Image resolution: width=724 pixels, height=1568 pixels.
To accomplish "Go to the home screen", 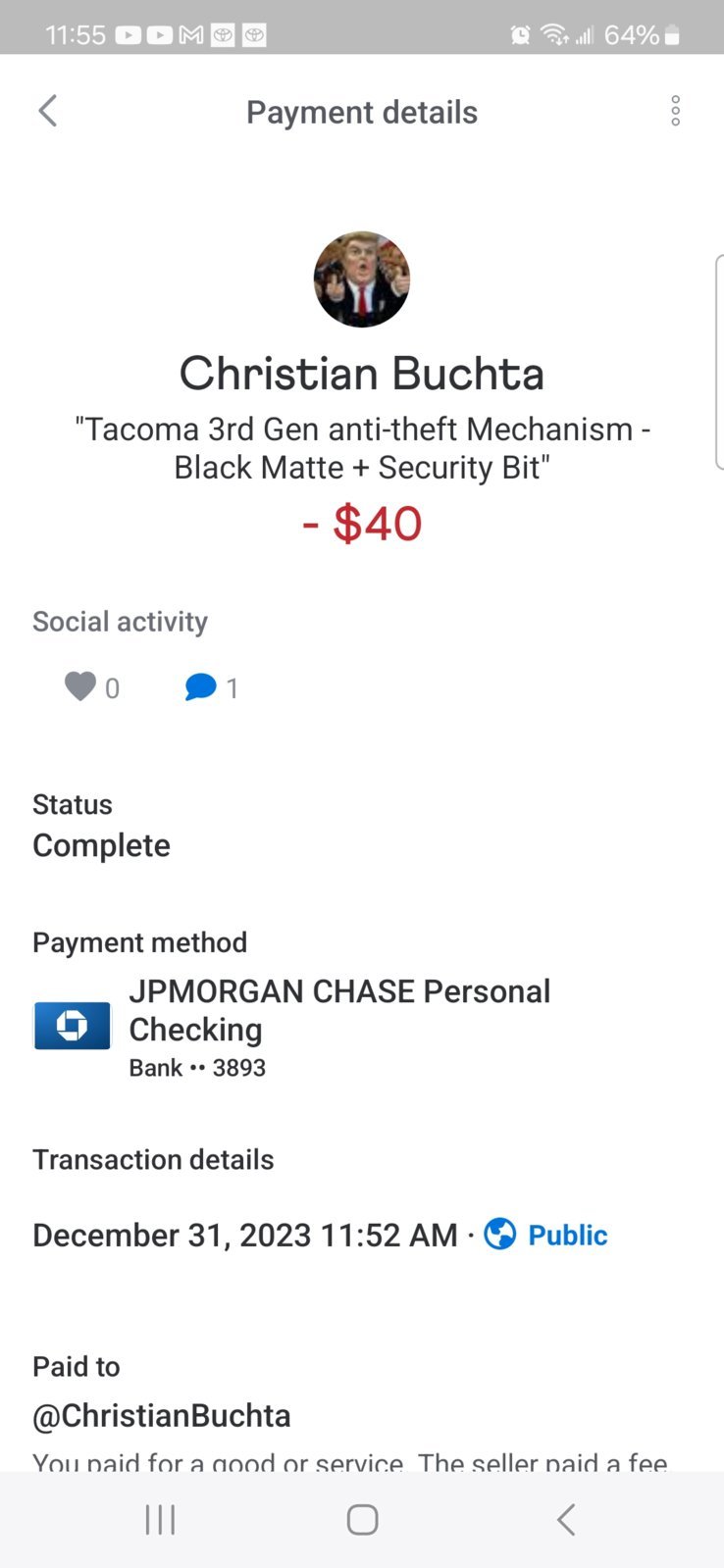I will [x=362, y=1520].
